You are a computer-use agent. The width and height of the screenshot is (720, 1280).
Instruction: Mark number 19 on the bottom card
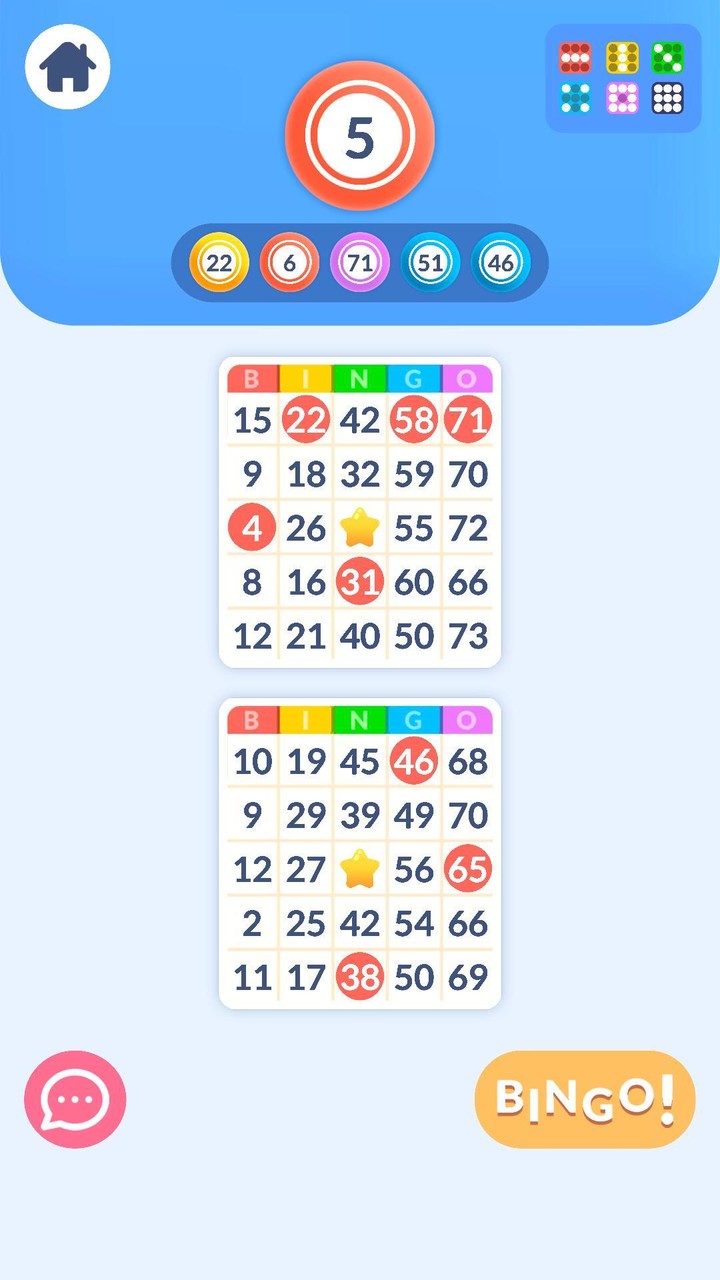[x=306, y=761]
